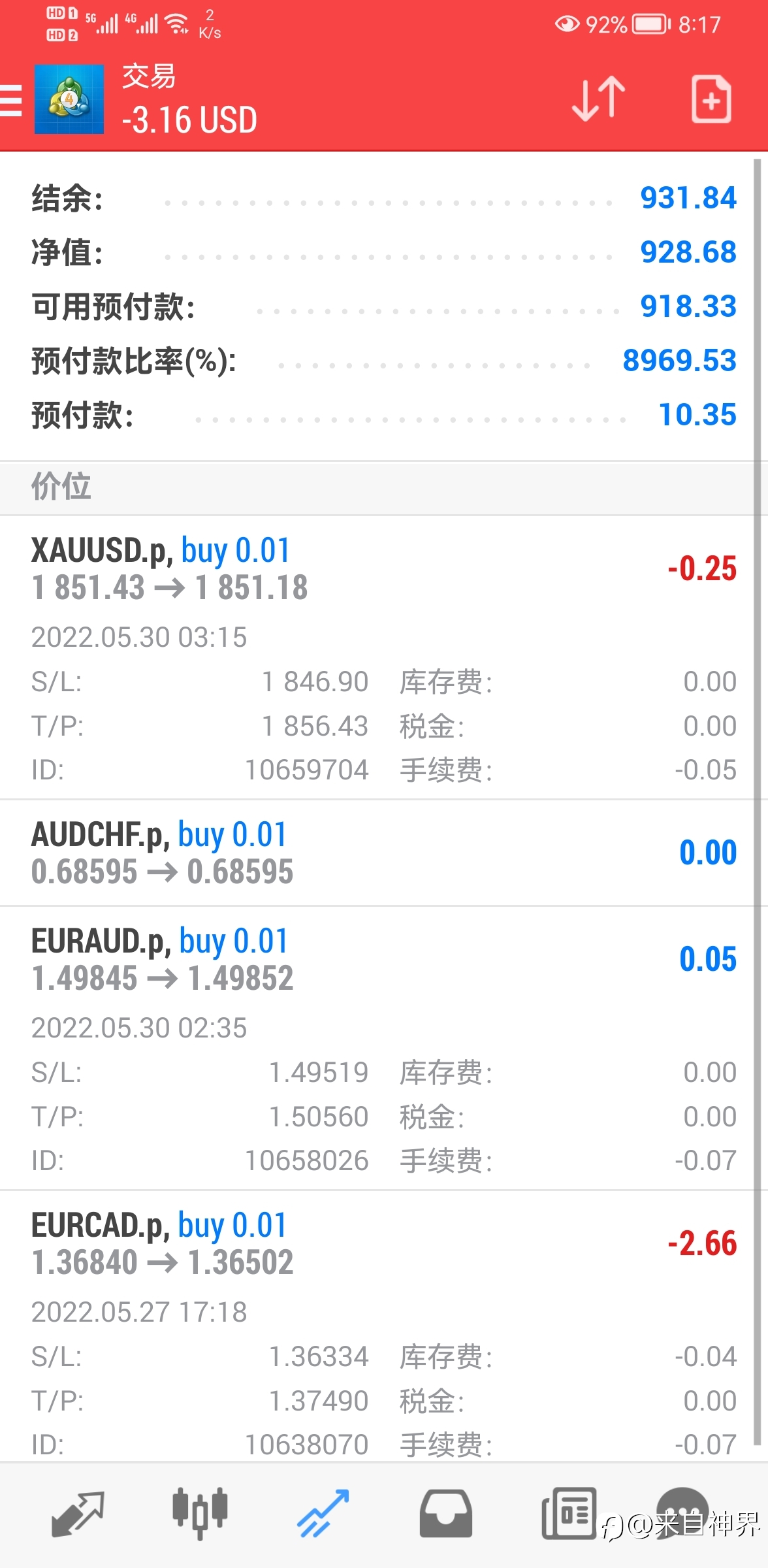Open the chat messages tab
The height and width of the screenshot is (1568, 768).
pyautogui.click(x=682, y=1514)
